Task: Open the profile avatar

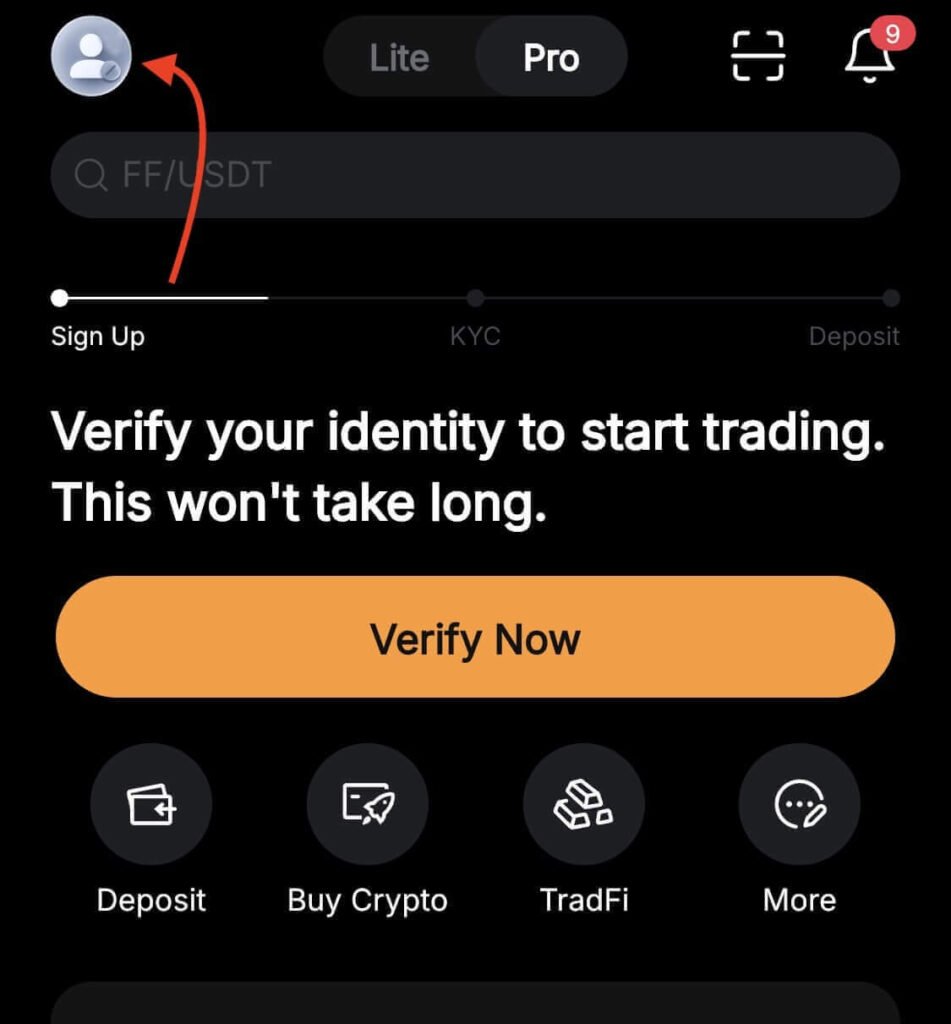Action: point(91,56)
